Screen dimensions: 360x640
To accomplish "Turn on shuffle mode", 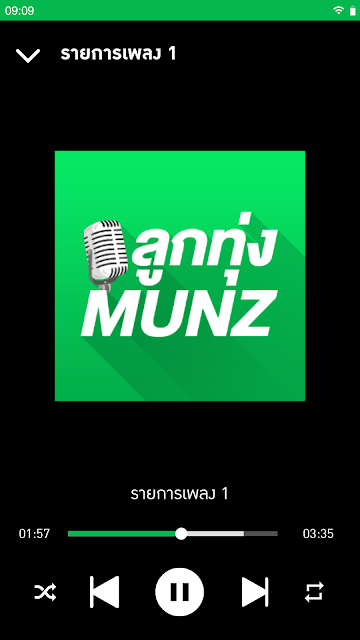I will pos(45,592).
